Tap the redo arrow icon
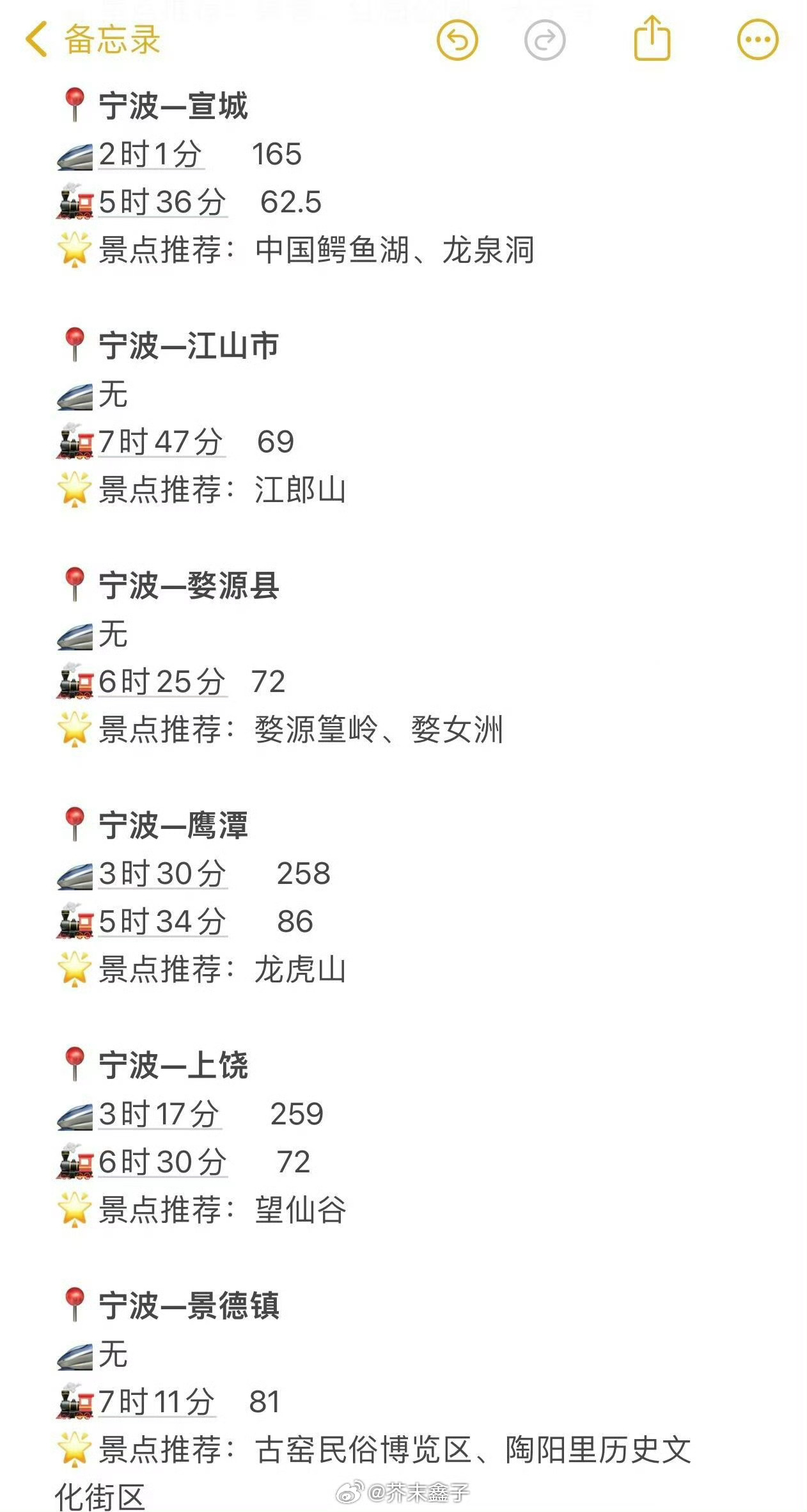 [x=544, y=40]
